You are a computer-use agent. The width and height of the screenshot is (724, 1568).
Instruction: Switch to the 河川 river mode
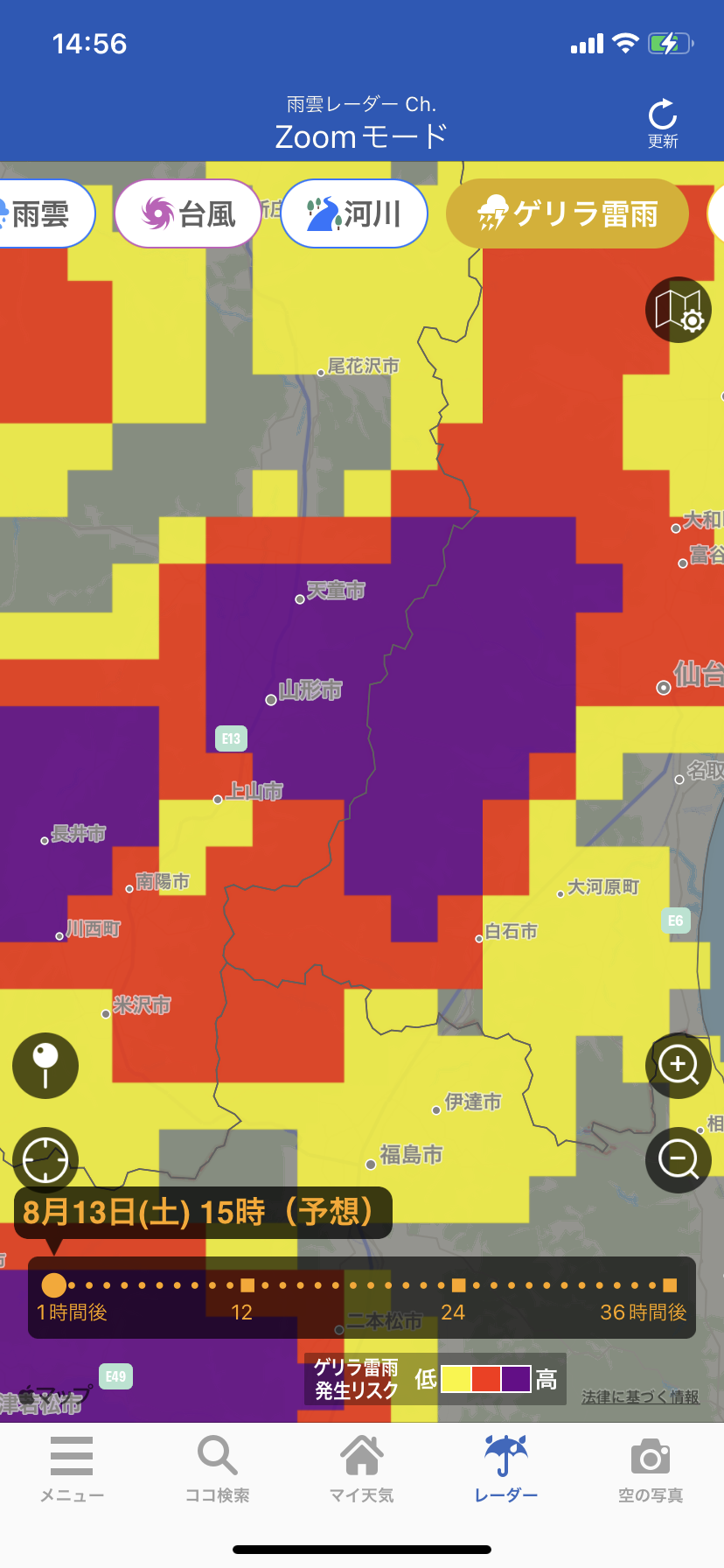(353, 213)
